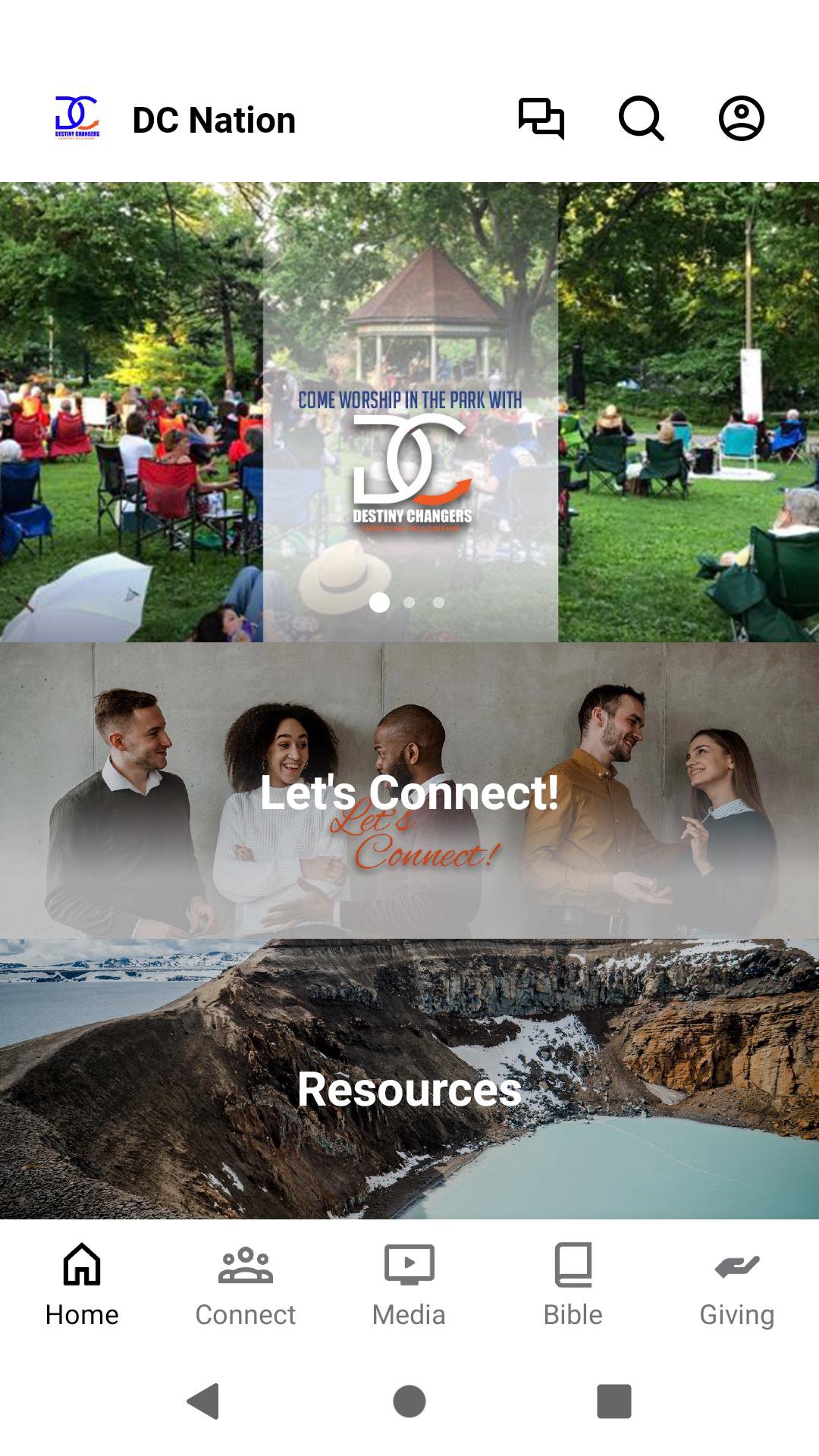
Task: Open the Resources card
Action: [x=409, y=1079]
